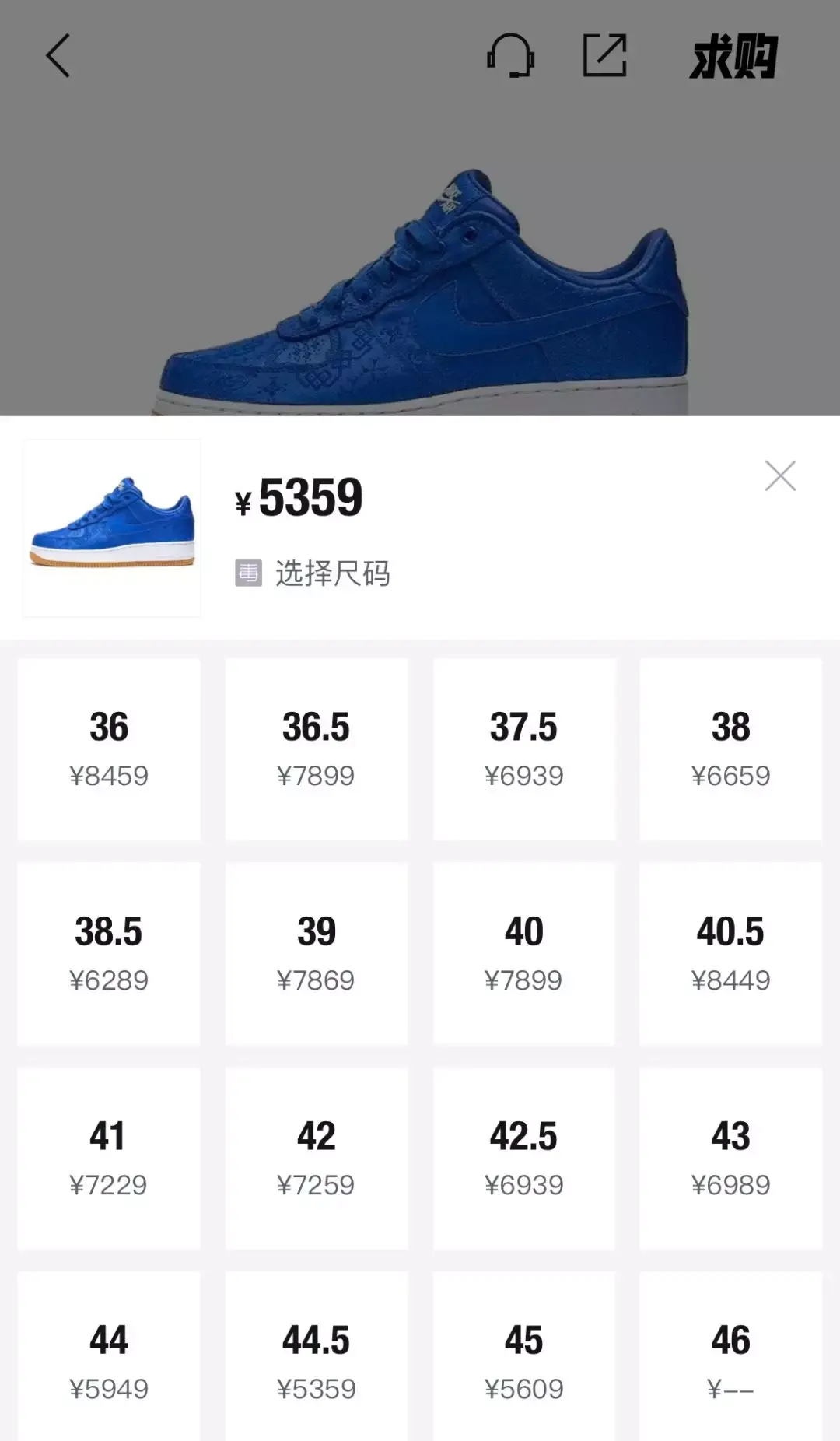Dismiss size panel with X button

[x=780, y=476]
